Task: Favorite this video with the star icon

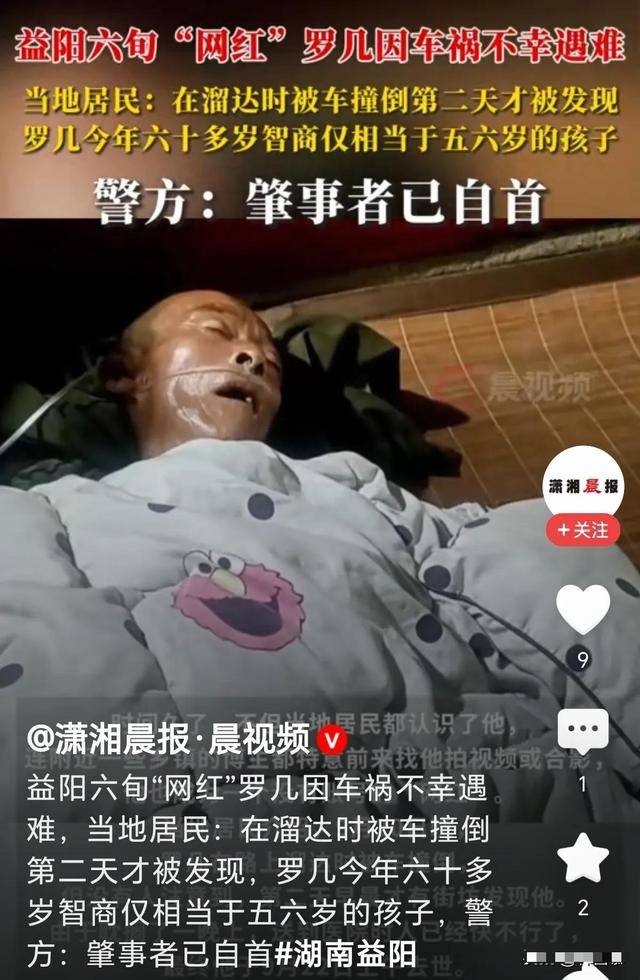Action: (x=583, y=858)
